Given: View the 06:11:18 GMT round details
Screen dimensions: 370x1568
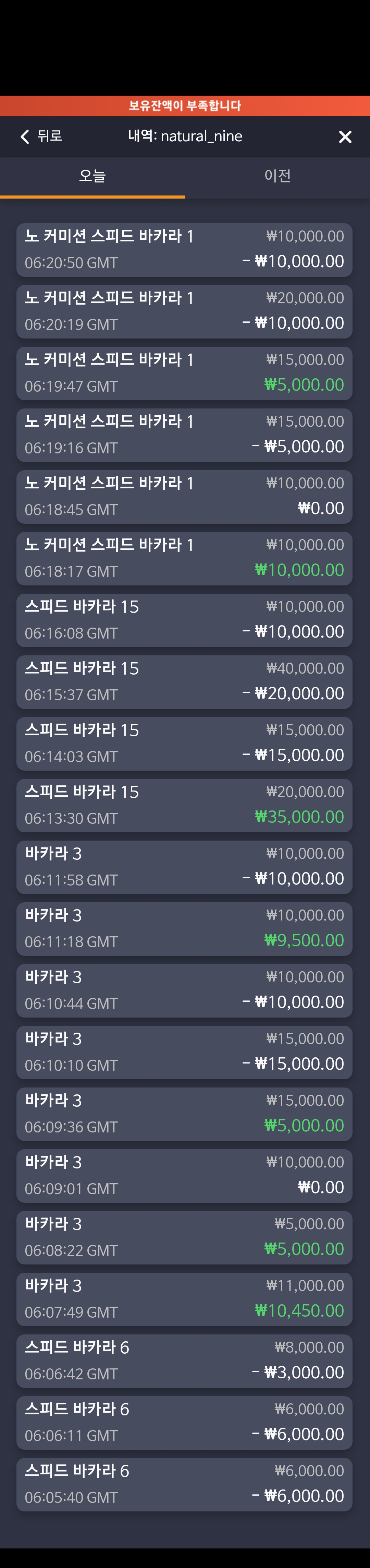Looking at the screenshot, I should (x=184, y=929).
